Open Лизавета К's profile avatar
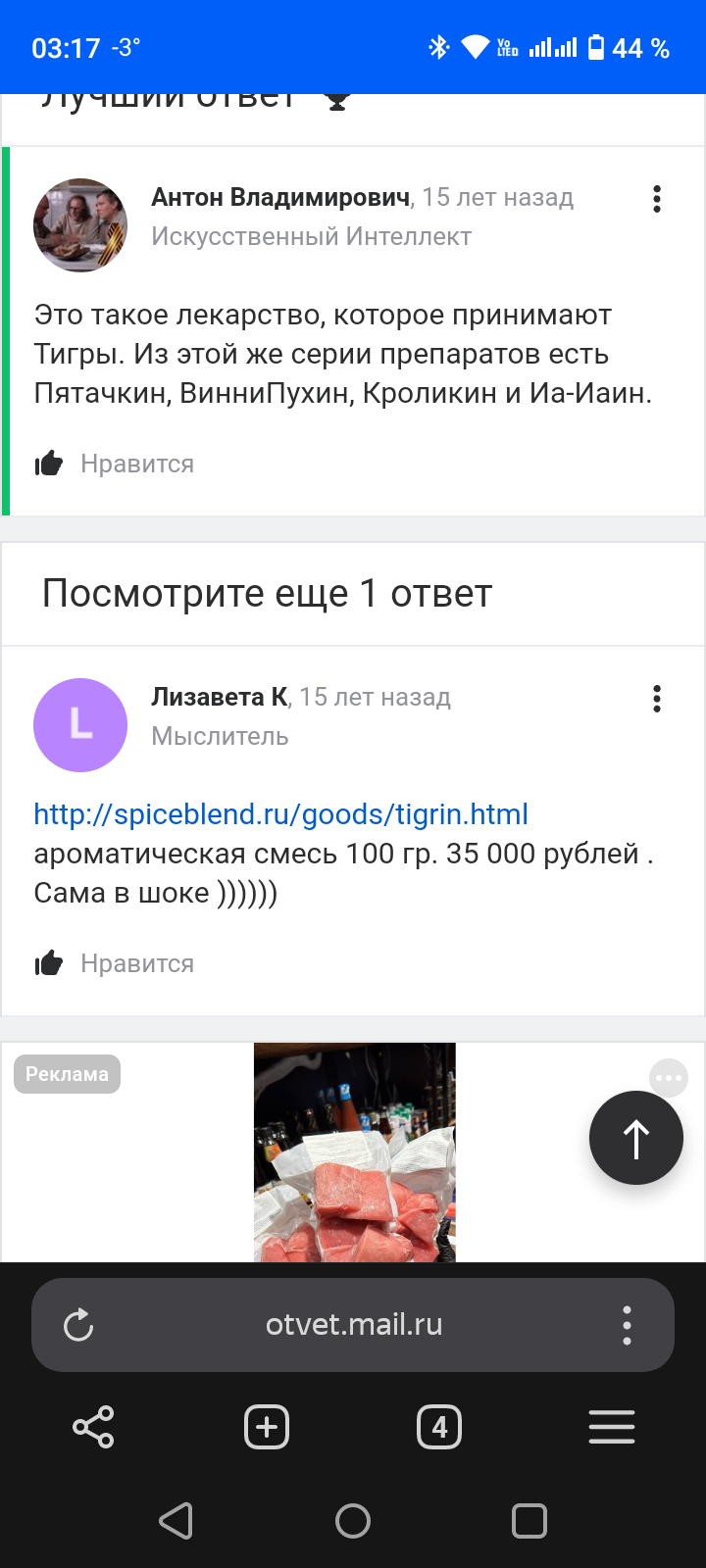This screenshot has height=1568, width=706. [80, 725]
